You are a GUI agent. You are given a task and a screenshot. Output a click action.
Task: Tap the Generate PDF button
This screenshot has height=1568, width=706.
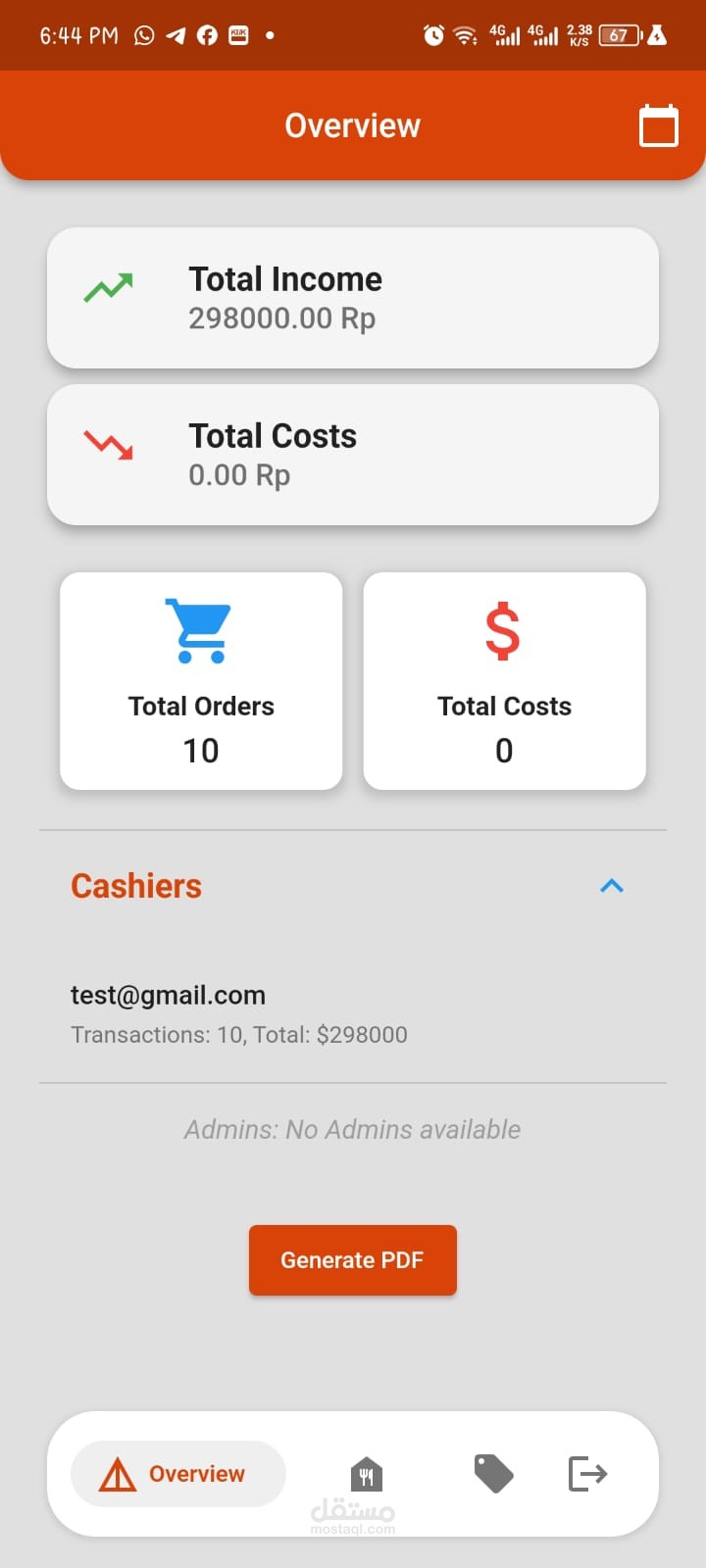click(353, 1260)
